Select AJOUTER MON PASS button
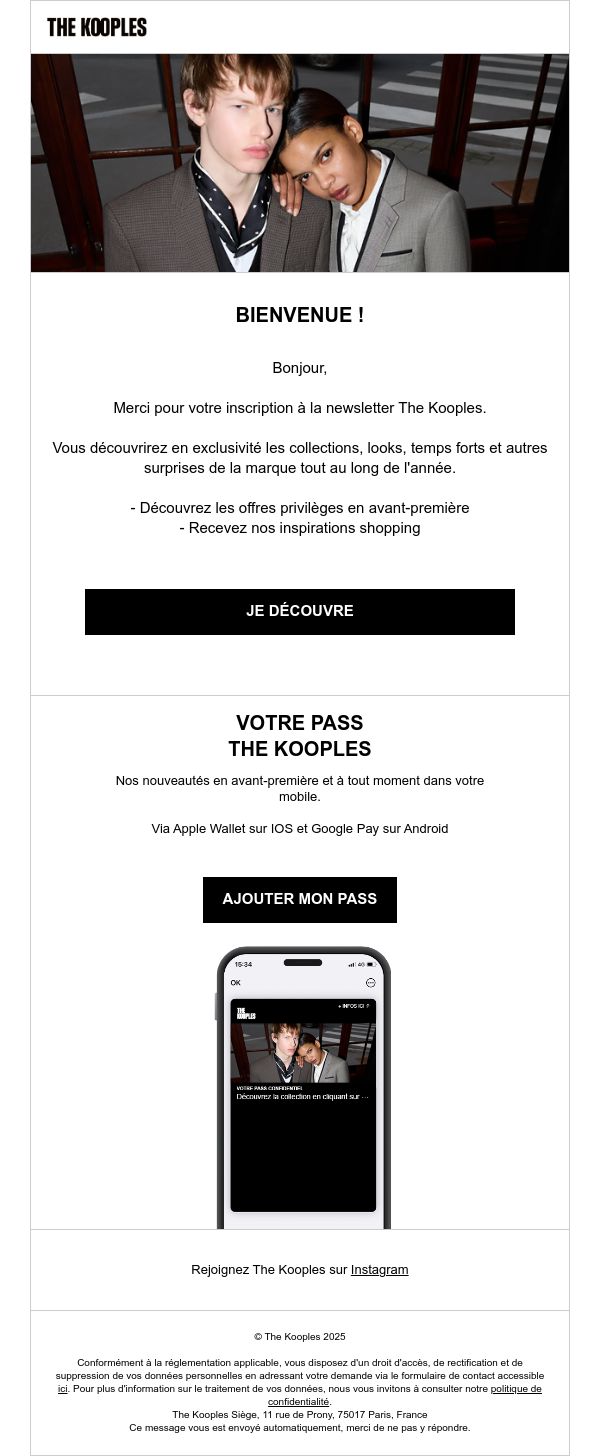The height and width of the screenshot is (1456, 600). pyautogui.click(x=300, y=899)
